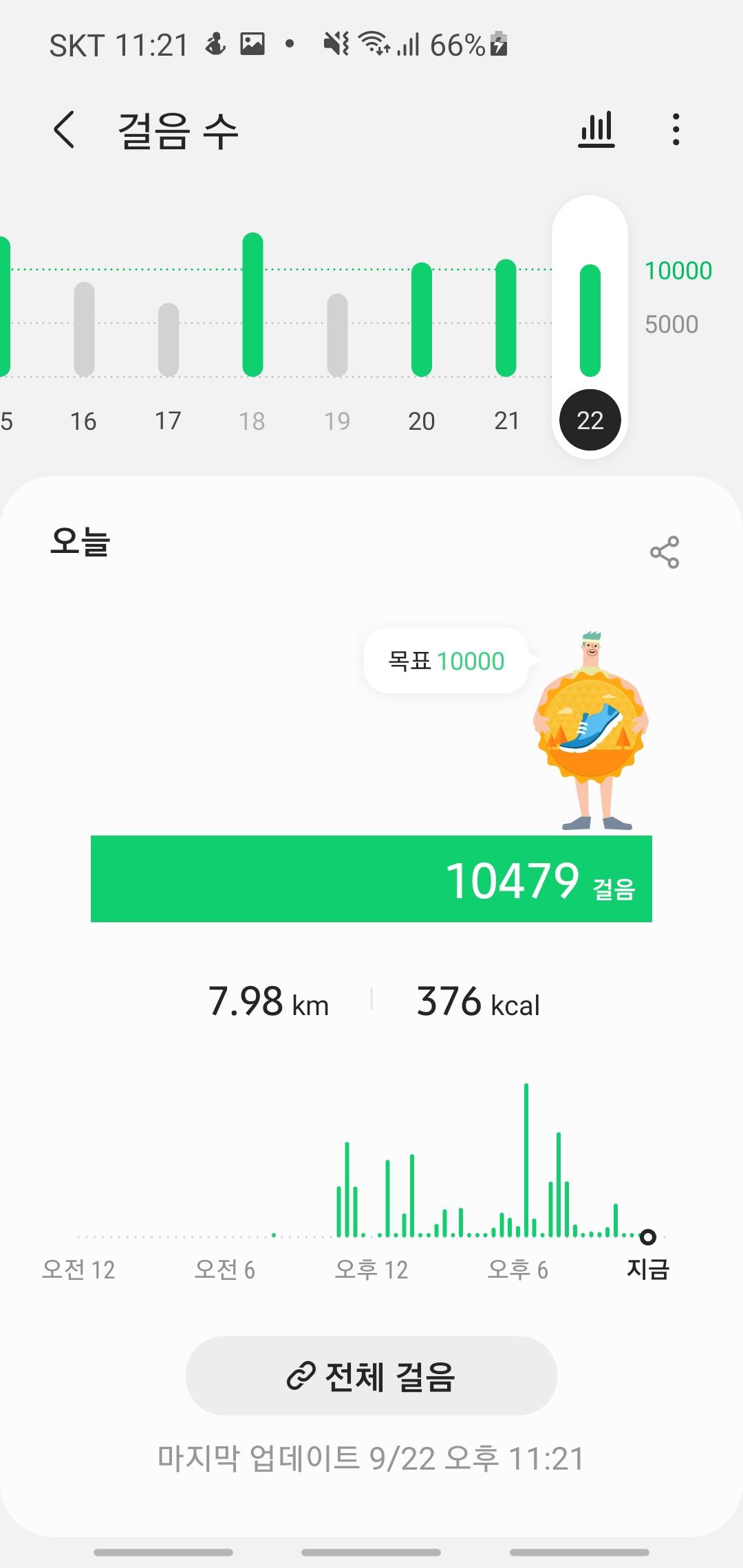Open the step trends chart icon
Viewport: 743px width, 1568px height.
point(596,129)
